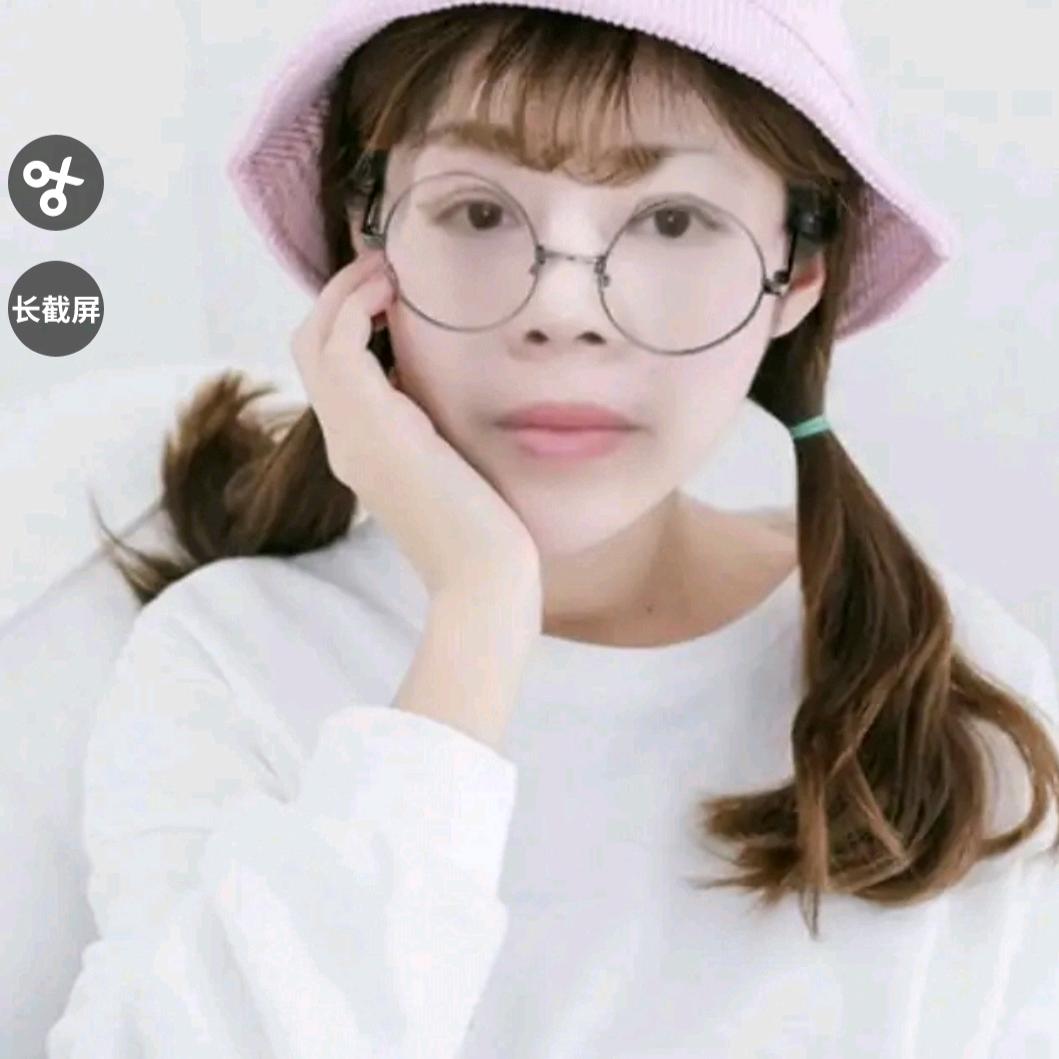Start a long screenshot with 长截屏
This screenshot has height=1059, width=1059.
pyautogui.click(x=56, y=309)
